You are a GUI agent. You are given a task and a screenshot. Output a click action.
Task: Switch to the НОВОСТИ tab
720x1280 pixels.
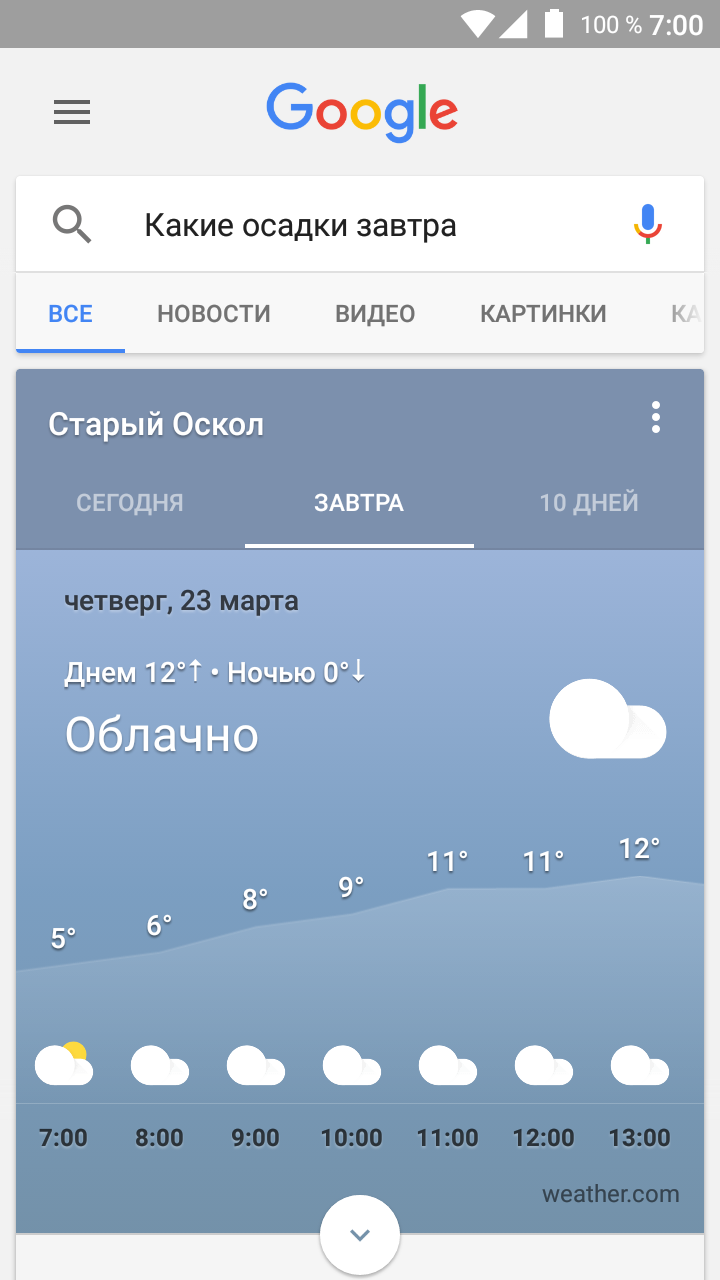[x=214, y=314]
